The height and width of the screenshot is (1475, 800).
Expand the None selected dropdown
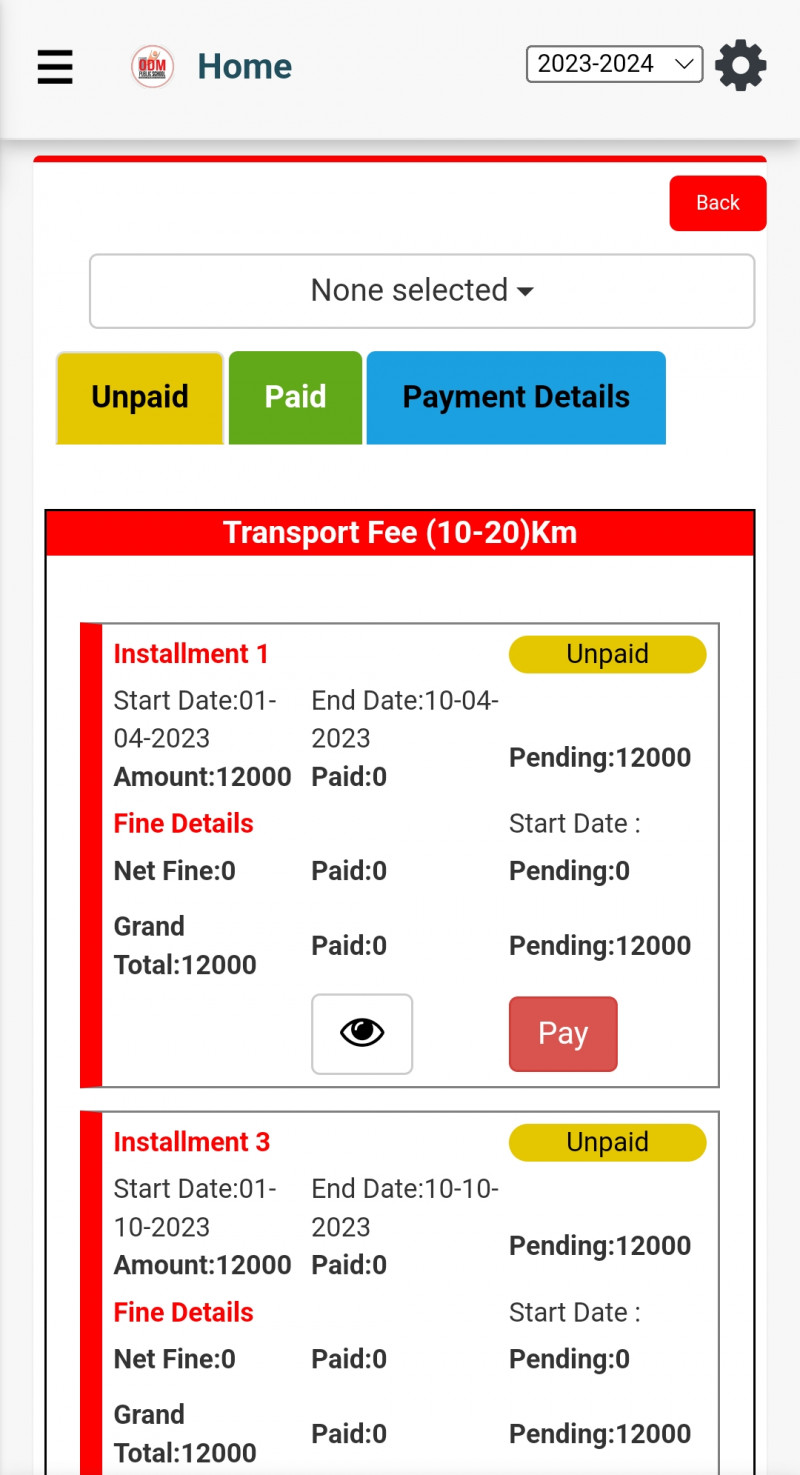pos(422,291)
